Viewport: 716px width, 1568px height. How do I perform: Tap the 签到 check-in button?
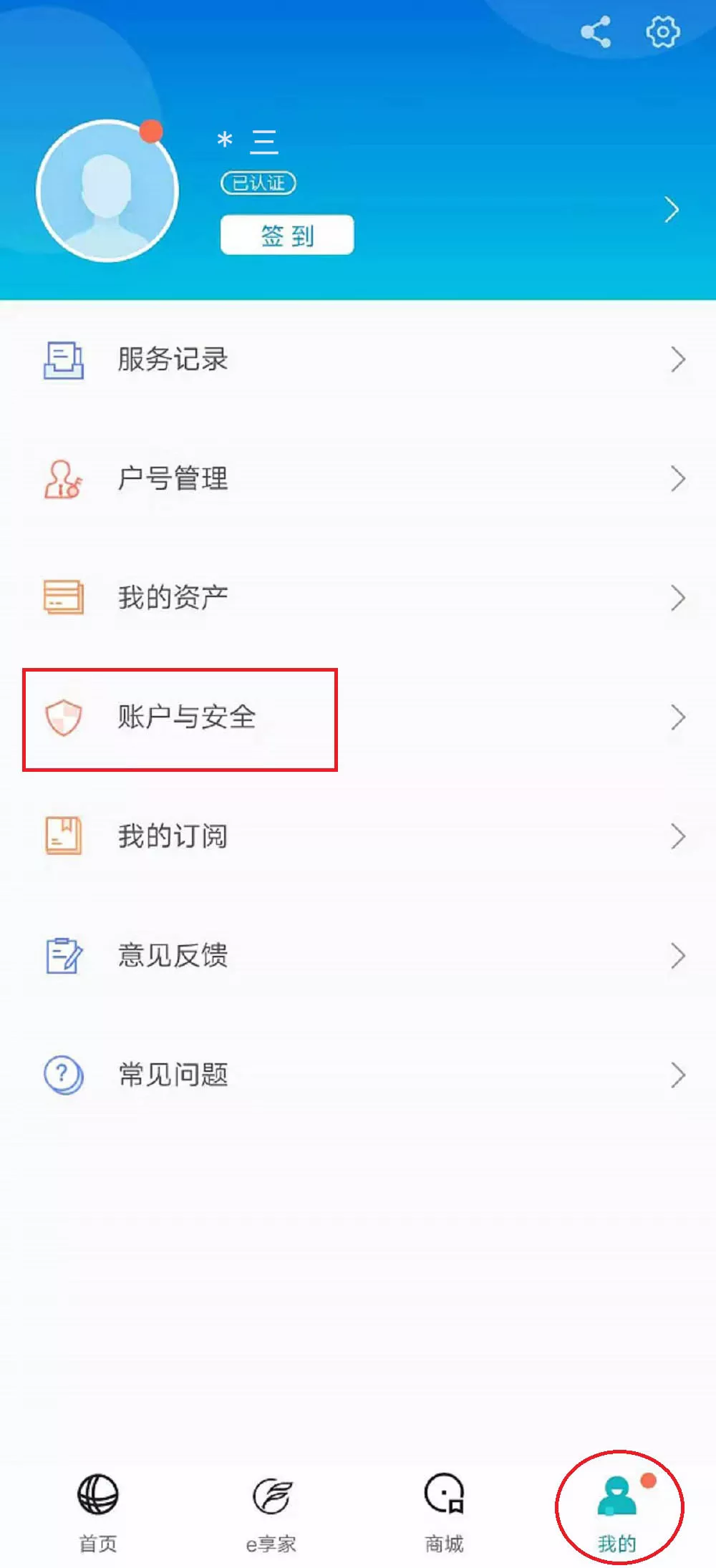287,235
